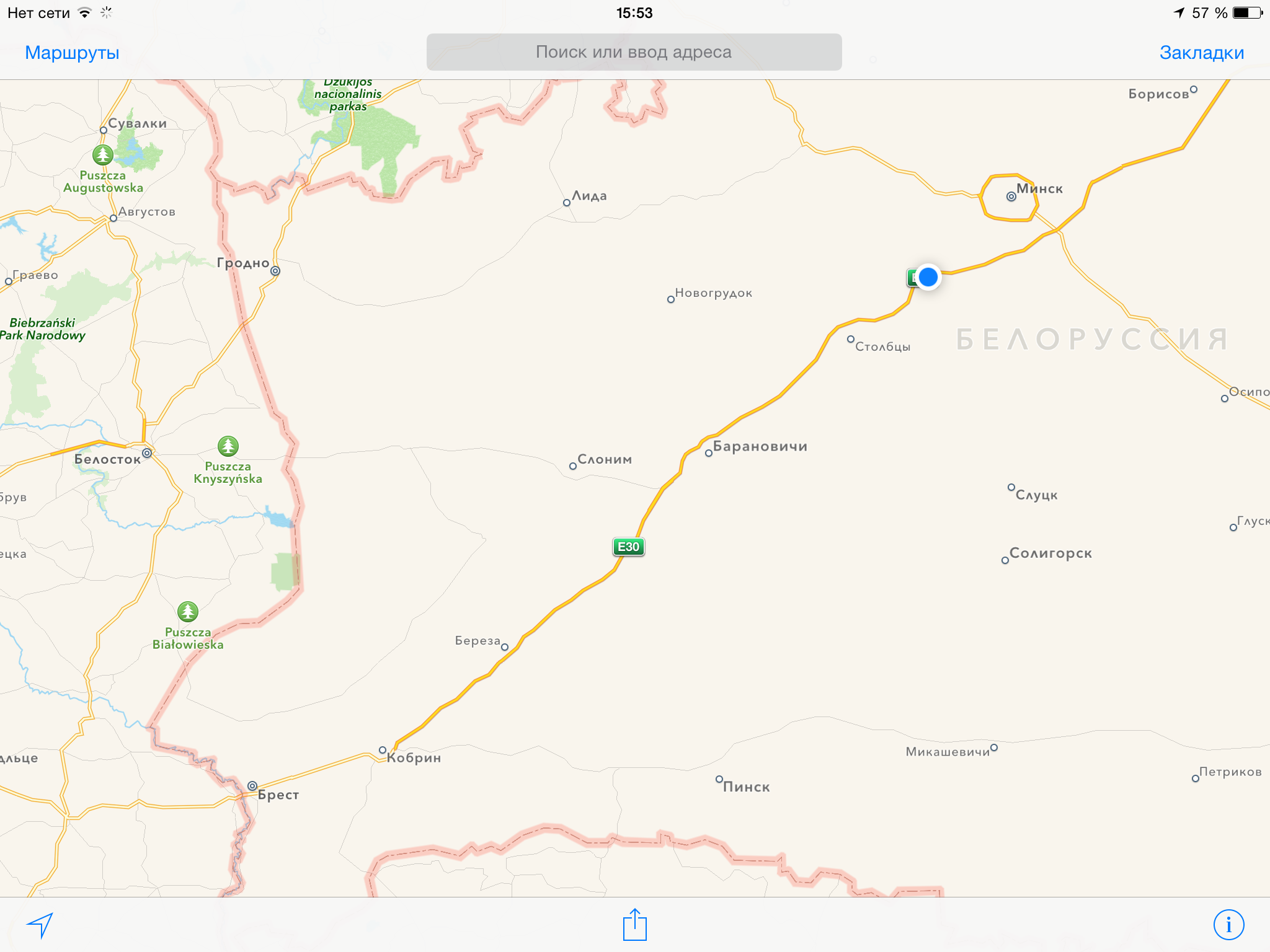Open the share sheet
Viewport: 1270px width, 952px height.
tap(634, 925)
